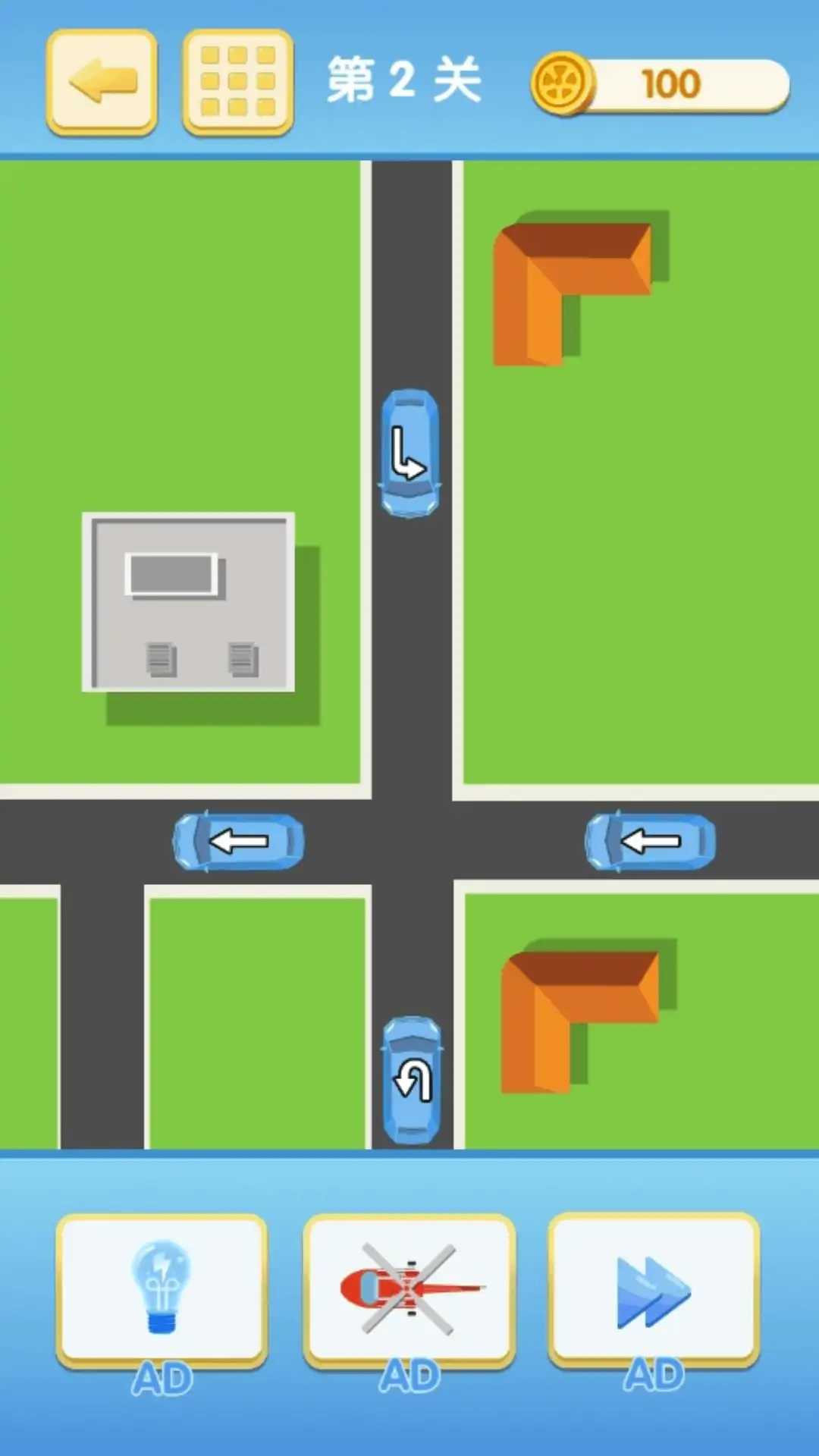Get a hint with the lightbulb button

pos(162,1288)
